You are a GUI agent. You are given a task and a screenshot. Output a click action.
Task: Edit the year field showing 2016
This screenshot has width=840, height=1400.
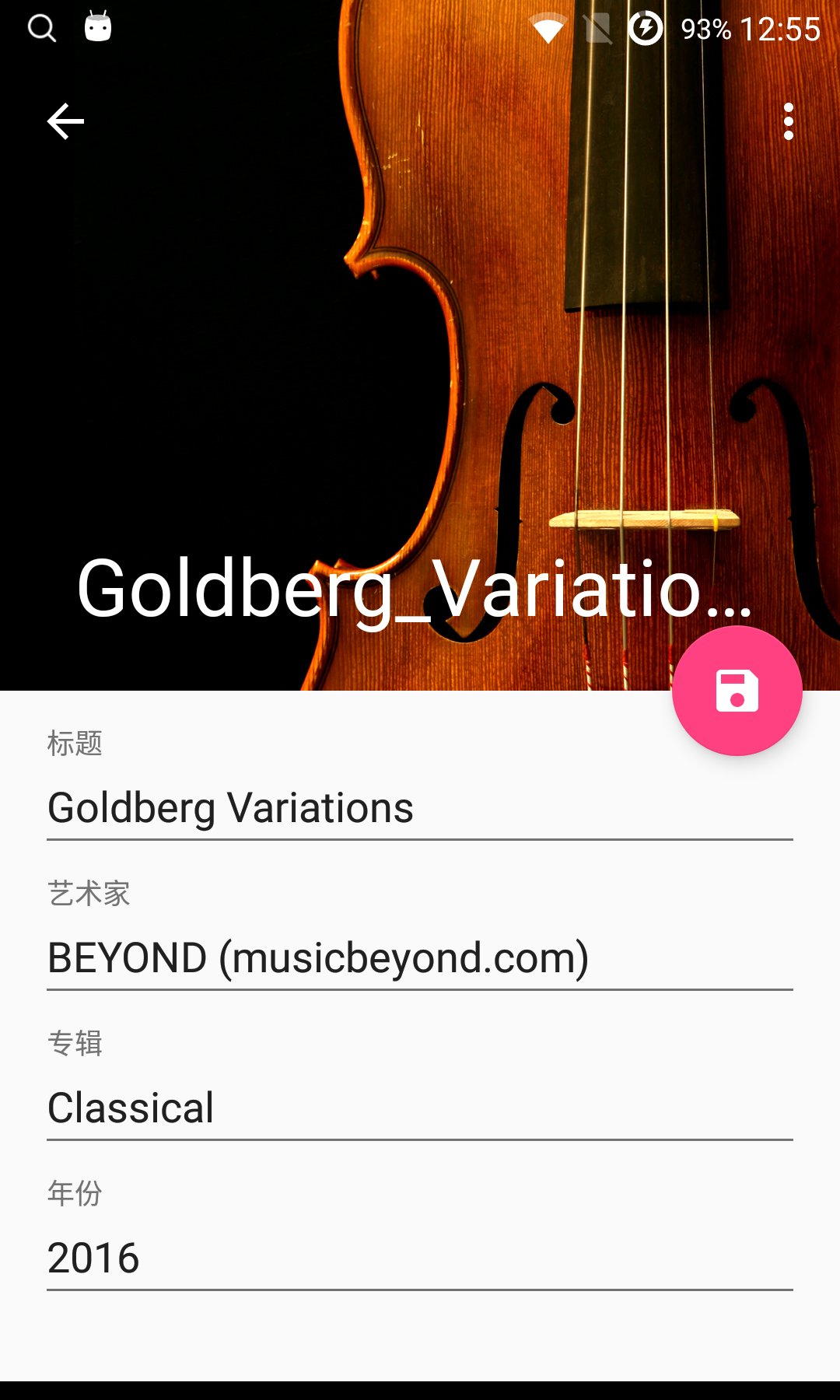420,1258
